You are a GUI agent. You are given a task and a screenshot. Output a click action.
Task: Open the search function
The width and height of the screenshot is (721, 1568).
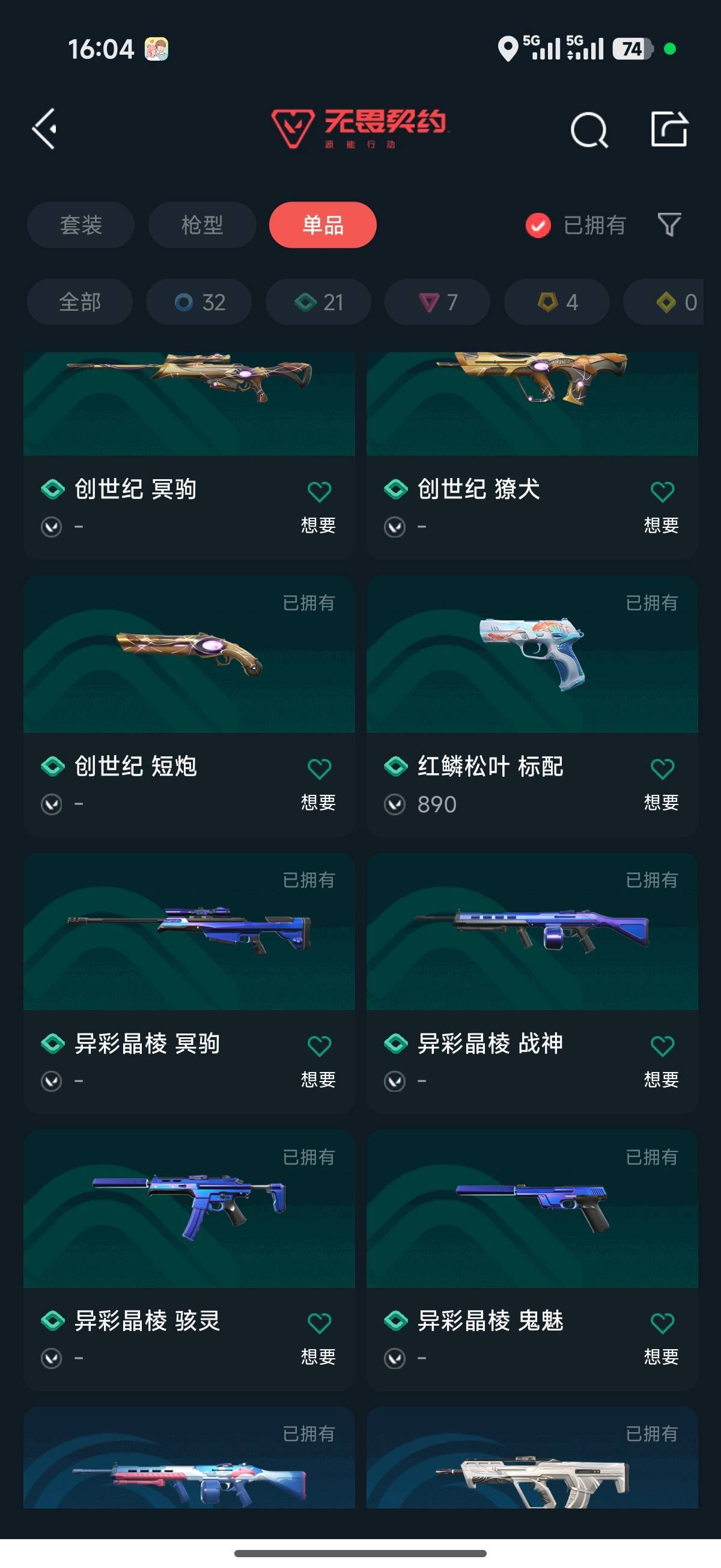(x=588, y=130)
